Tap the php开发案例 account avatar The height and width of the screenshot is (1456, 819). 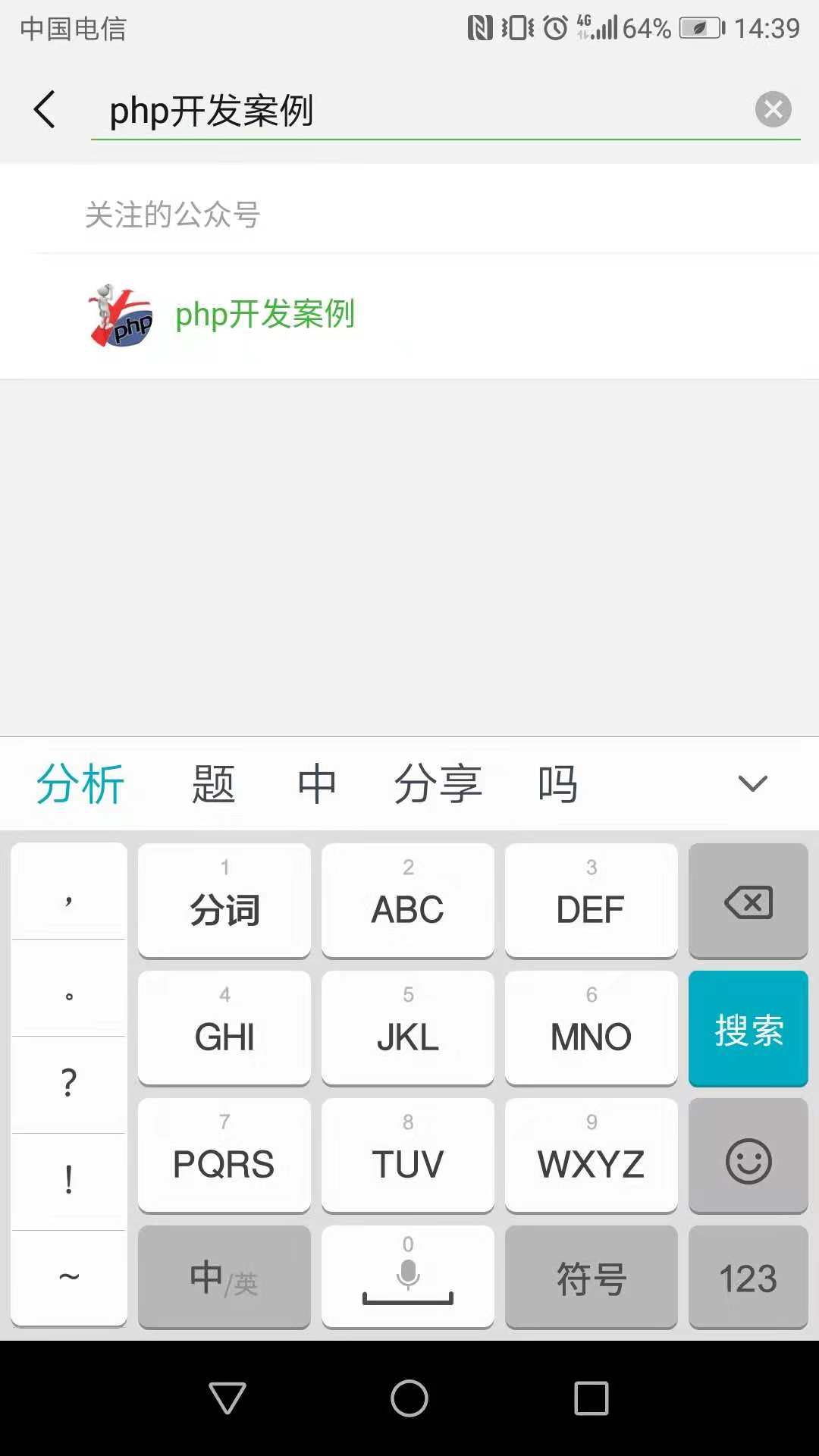[119, 315]
